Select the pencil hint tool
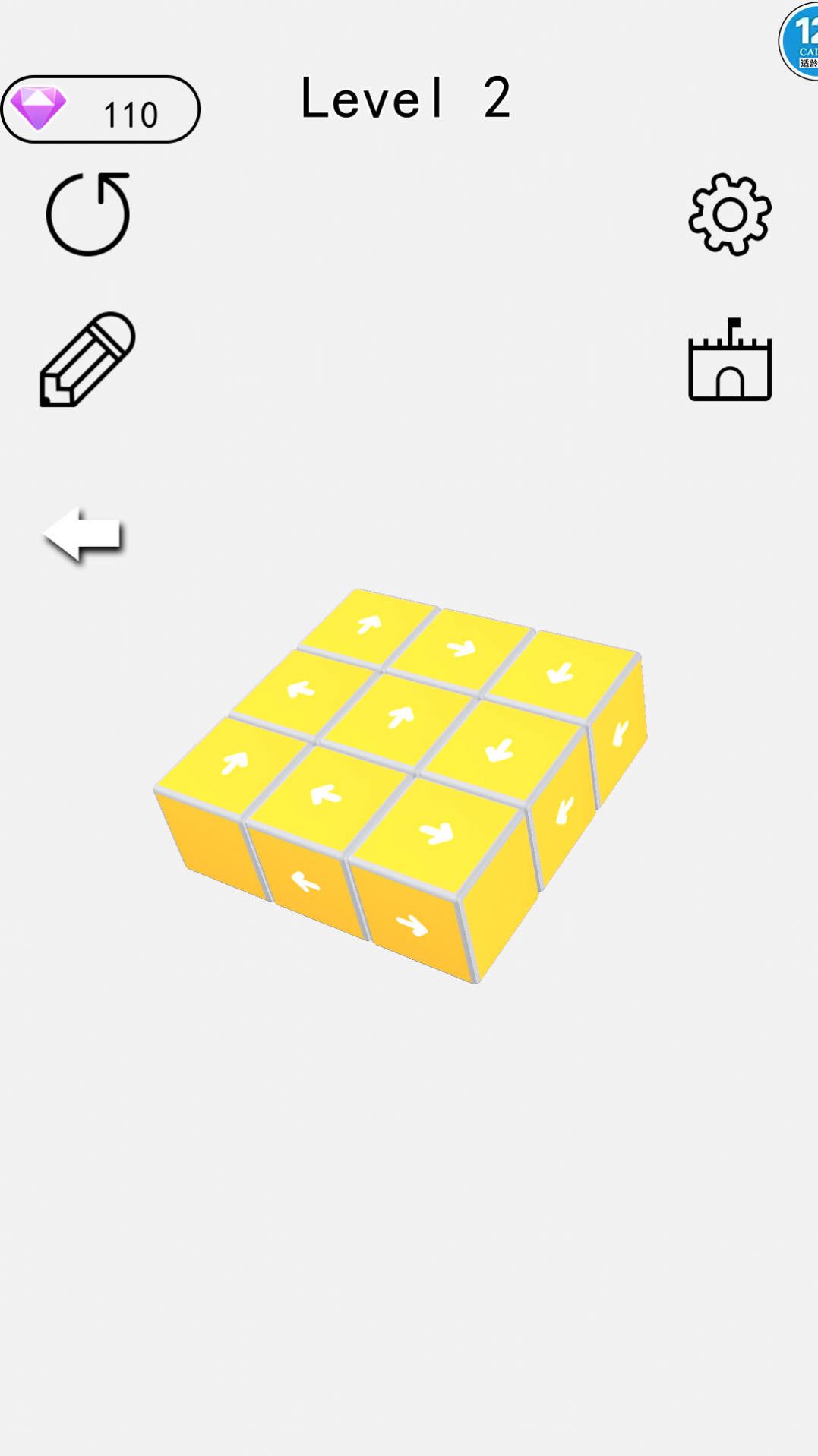818x1456 pixels. (x=89, y=361)
